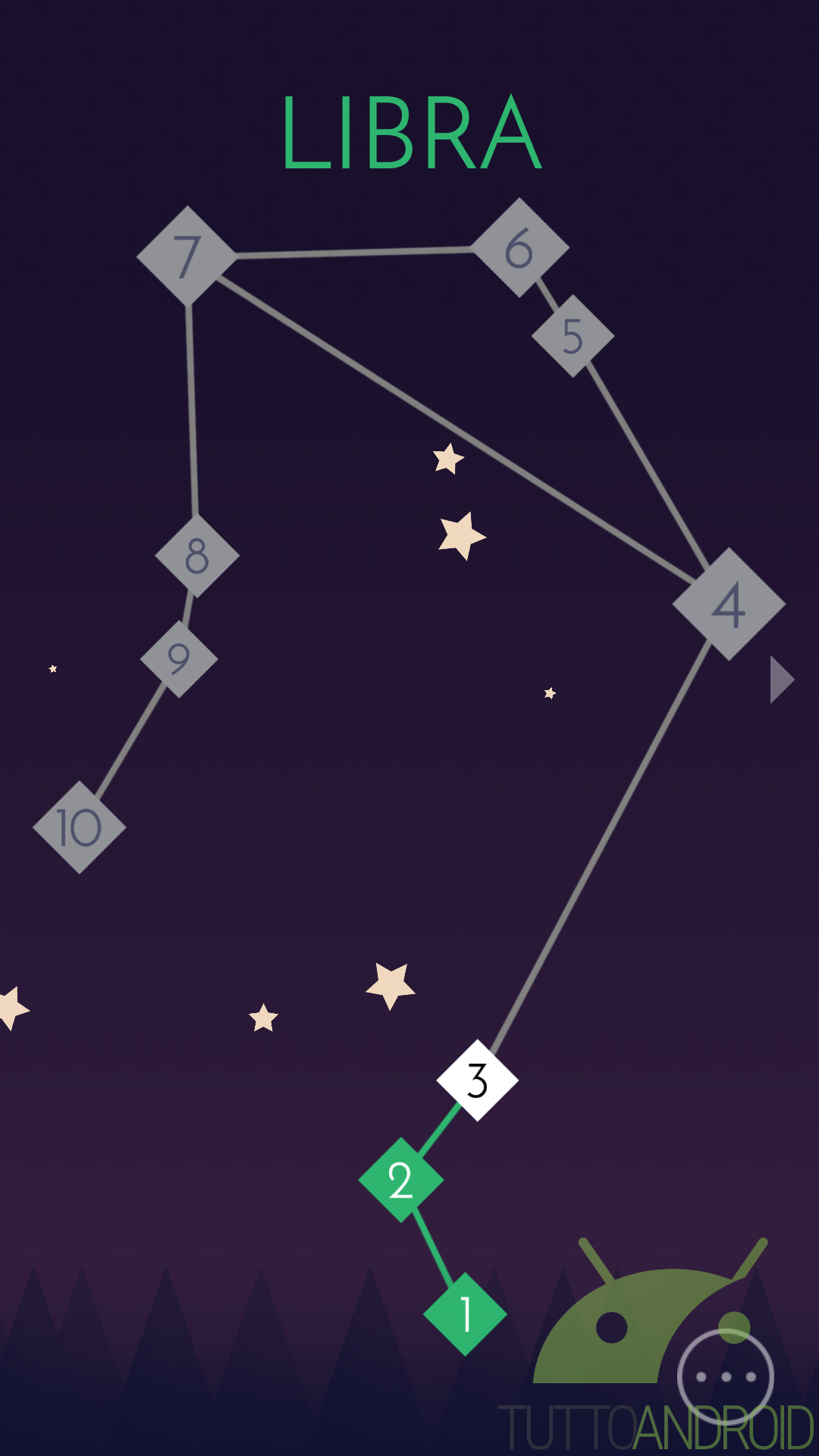Replay completed level 2
819x1456 pixels.
pyautogui.click(x=401, y=1180)
